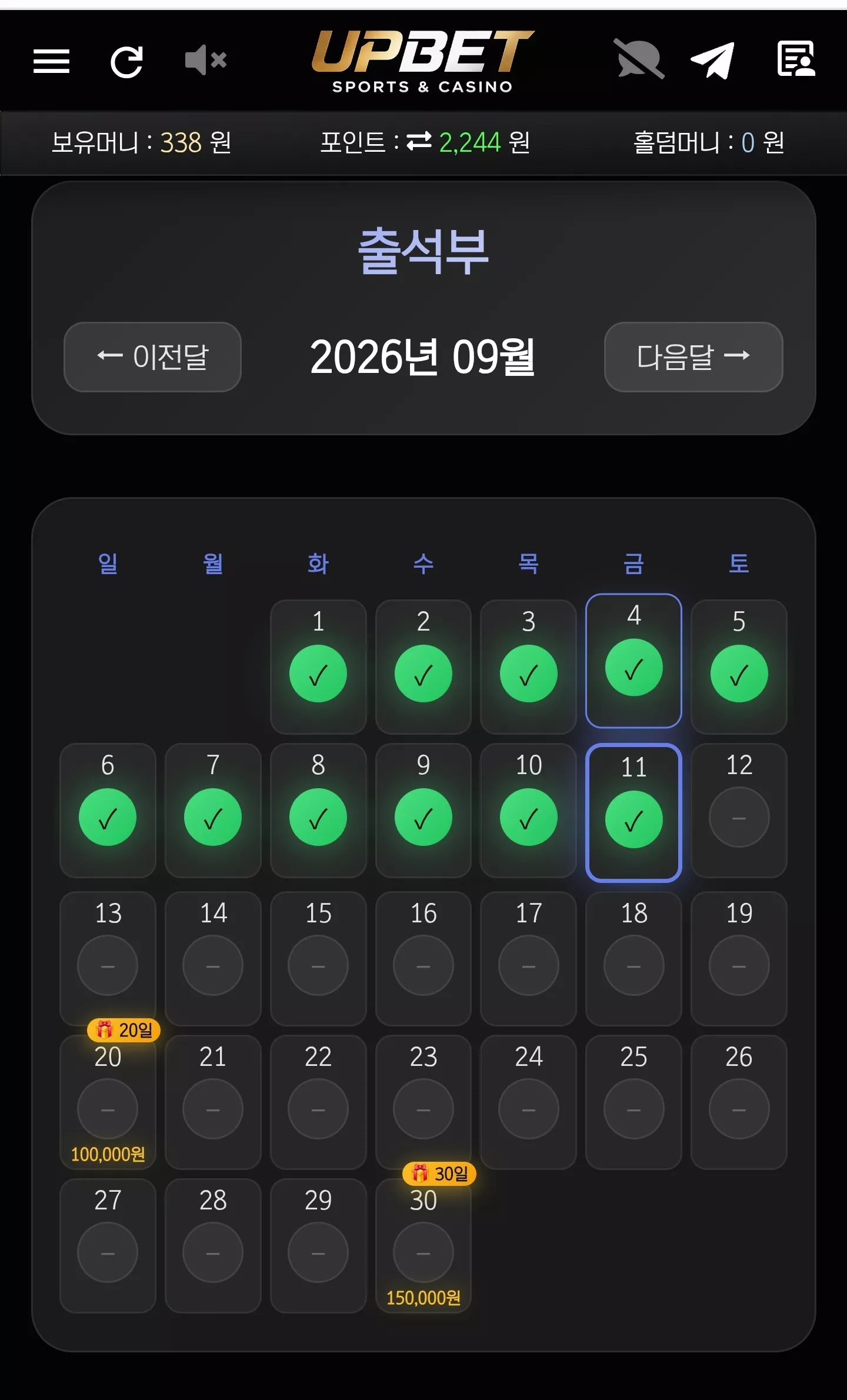Image resolution: width=847 pixels, height=1400 pixels.
Task: Go to next month with 다음달
Action: click(x=693, y=356)
